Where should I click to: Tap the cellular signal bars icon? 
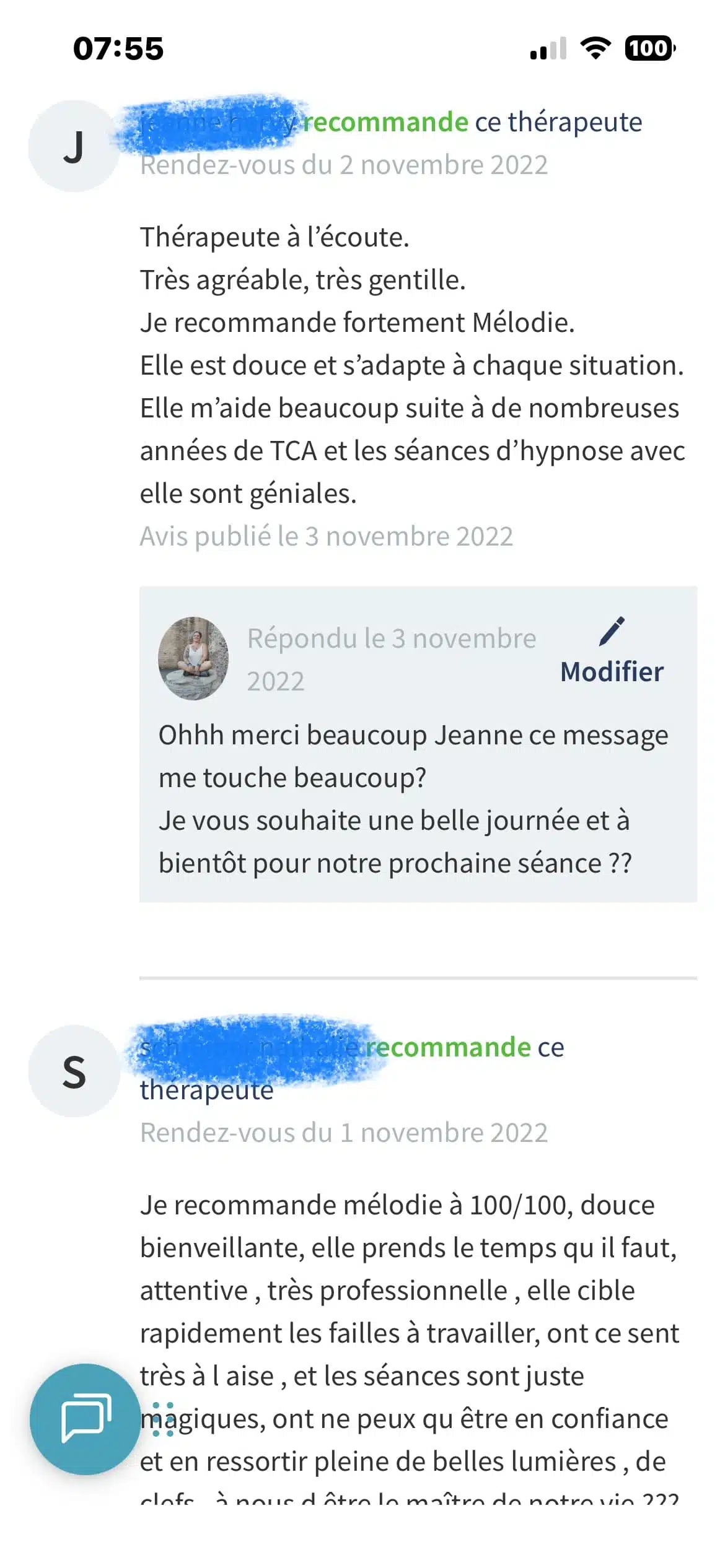pyautogui.click(x=548, y=50)
